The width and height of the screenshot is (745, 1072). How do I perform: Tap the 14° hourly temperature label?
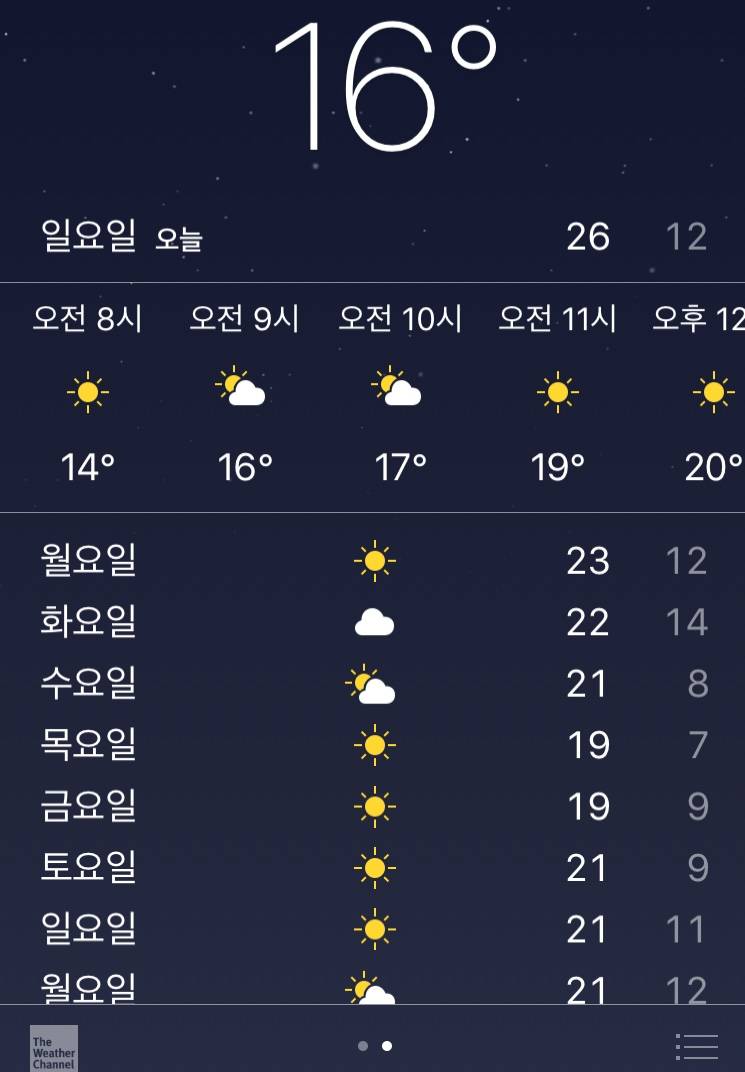(88, 465)
